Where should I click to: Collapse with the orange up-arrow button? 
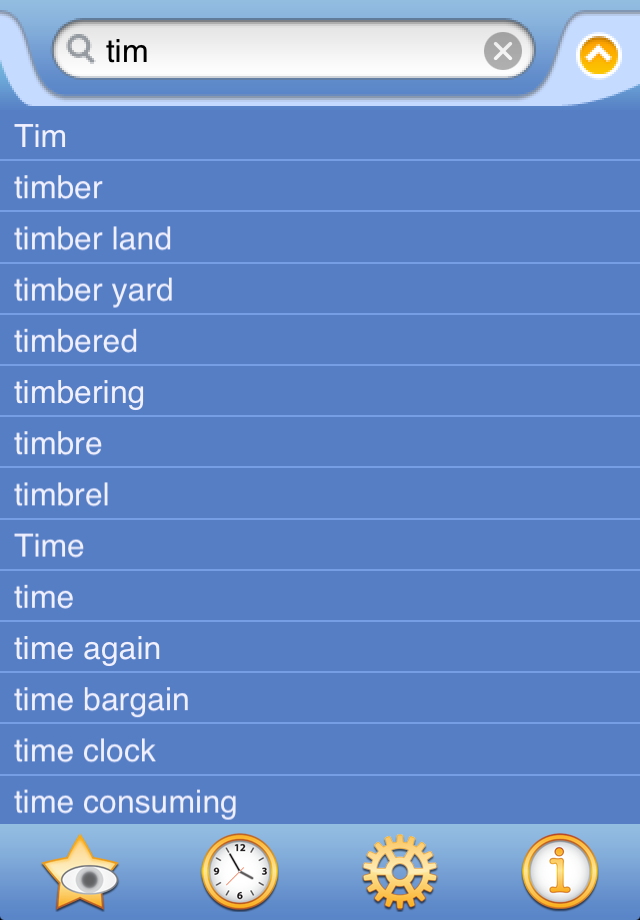598,55
